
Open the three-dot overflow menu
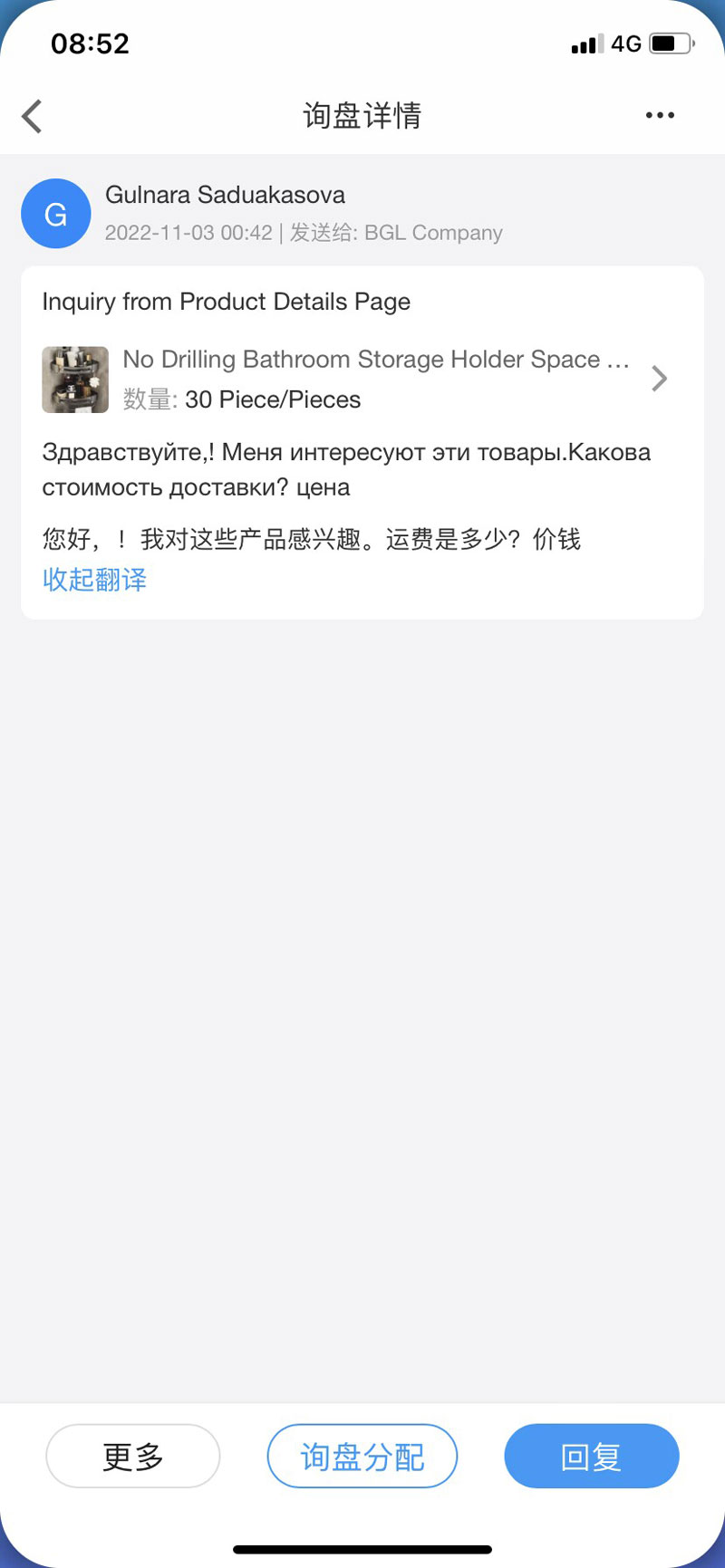660,115
